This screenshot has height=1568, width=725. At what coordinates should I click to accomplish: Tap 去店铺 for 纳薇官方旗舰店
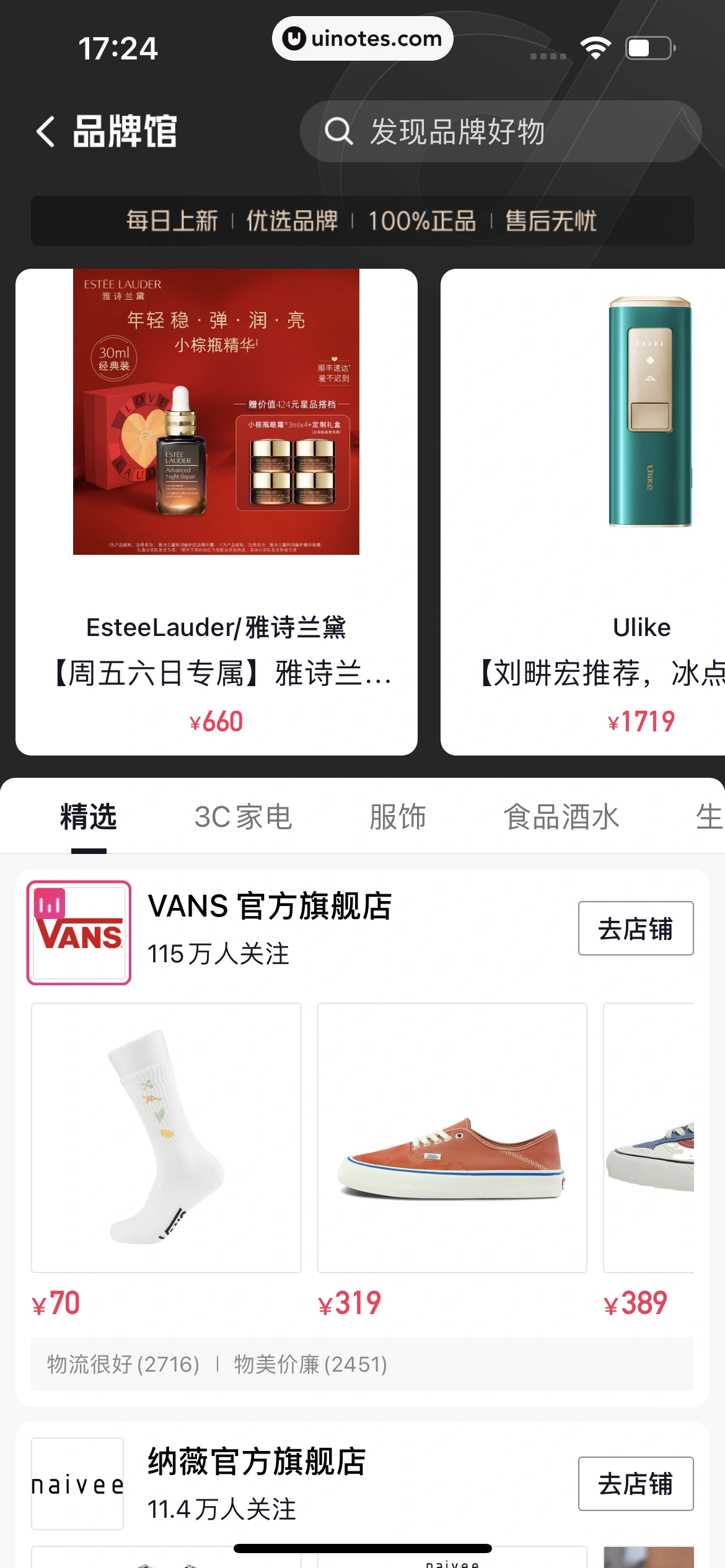click(635, 1483)
